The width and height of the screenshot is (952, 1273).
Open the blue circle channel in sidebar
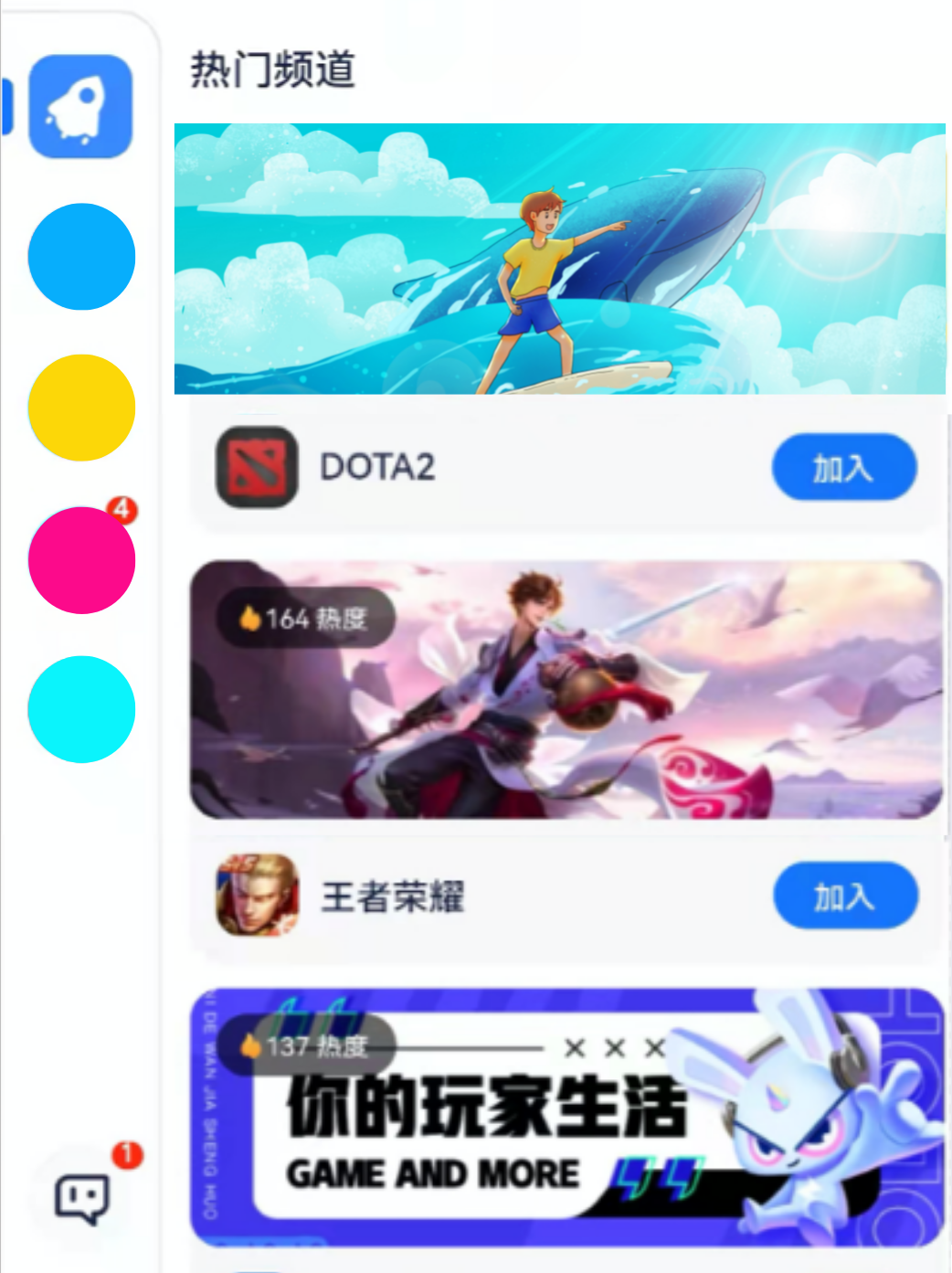[x=81, y=257]
